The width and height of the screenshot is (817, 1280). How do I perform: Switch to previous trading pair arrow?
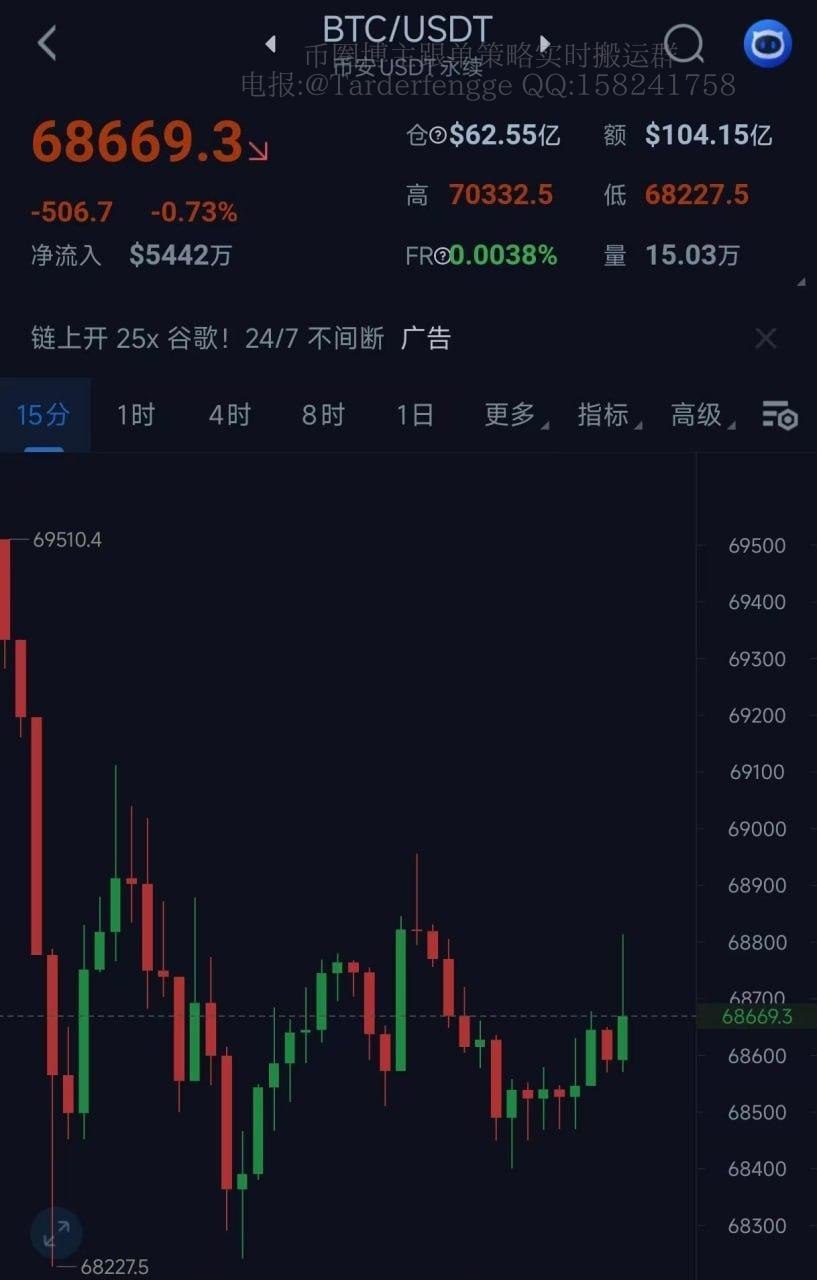(270, 43)
